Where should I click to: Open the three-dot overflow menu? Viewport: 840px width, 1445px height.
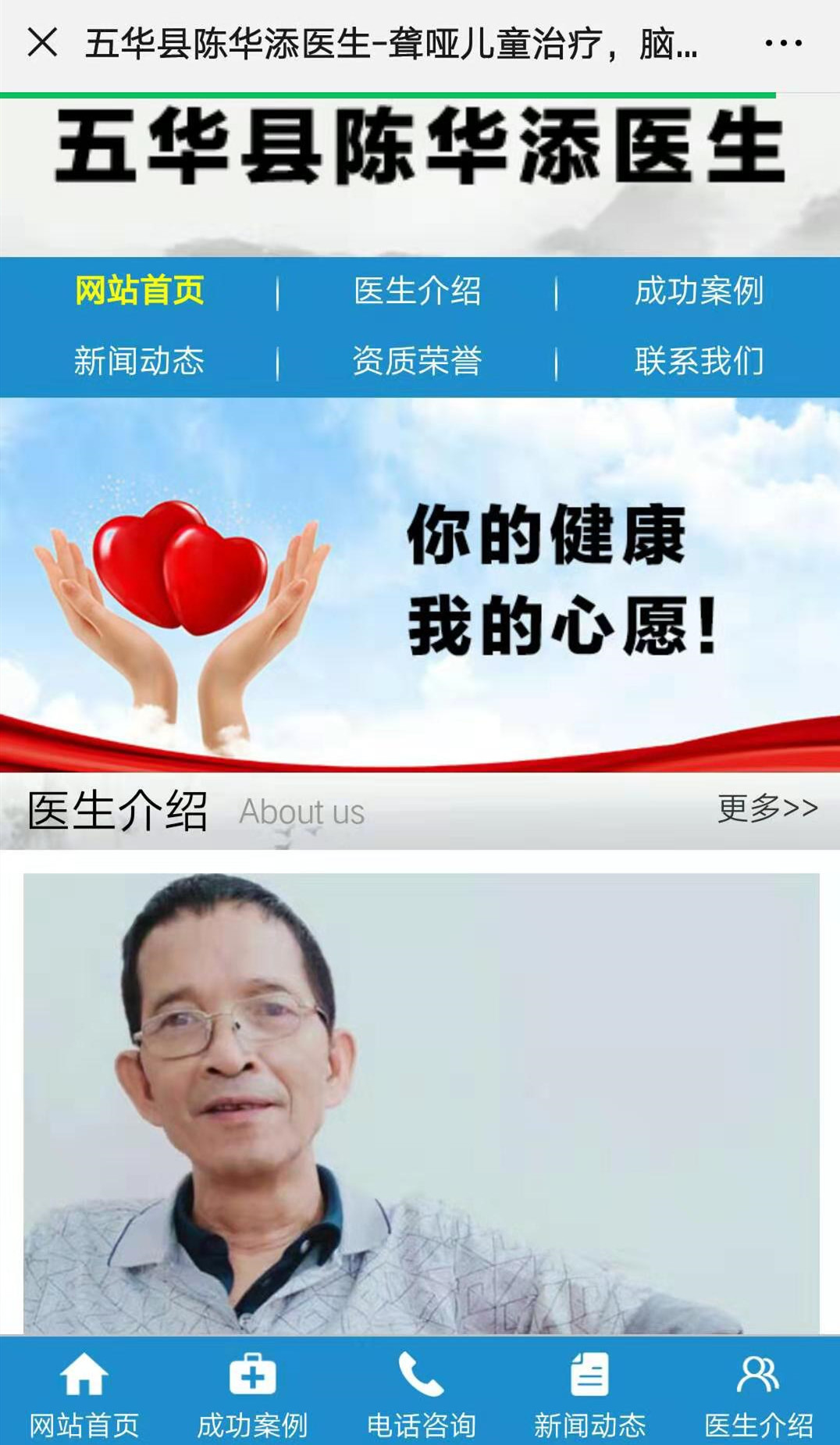783,44
